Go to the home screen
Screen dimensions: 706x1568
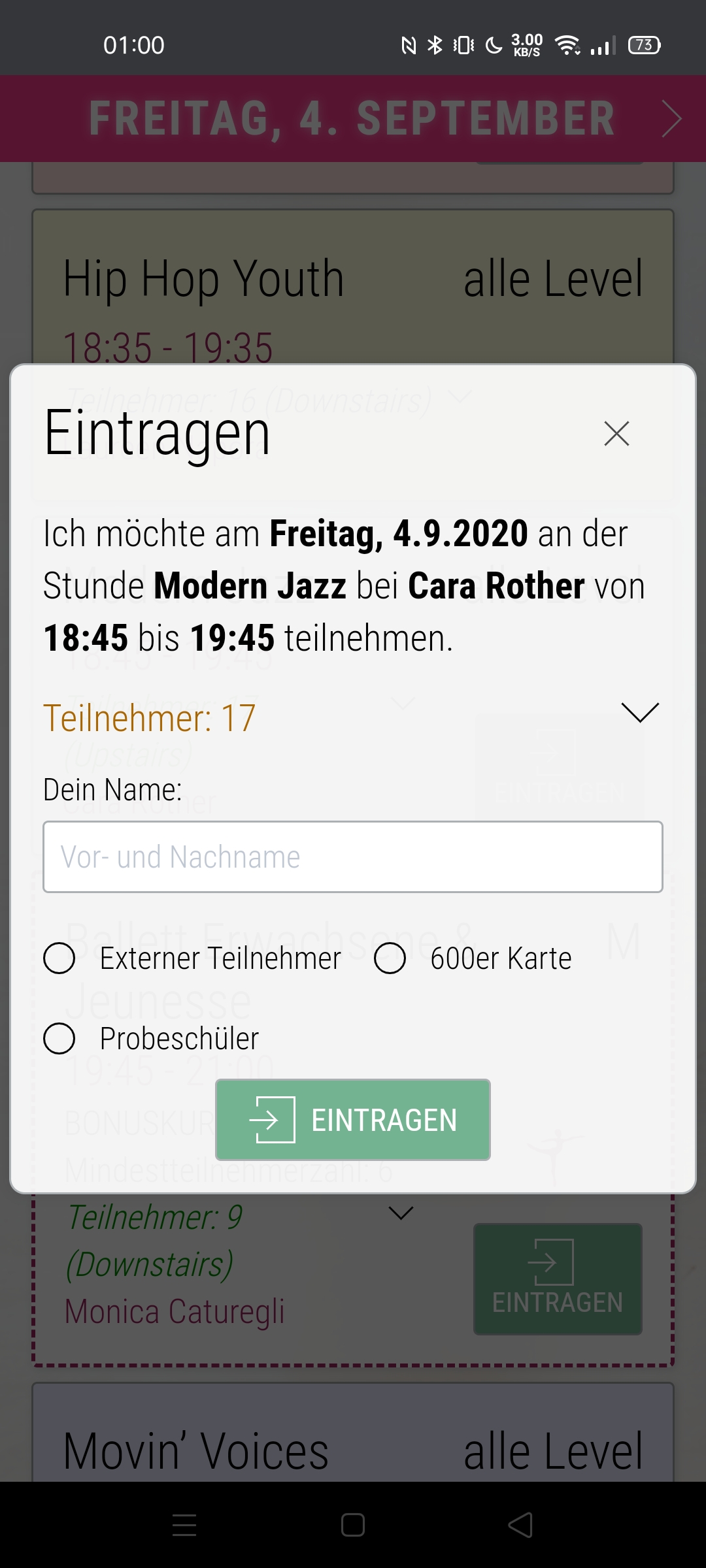point(353,1526)
